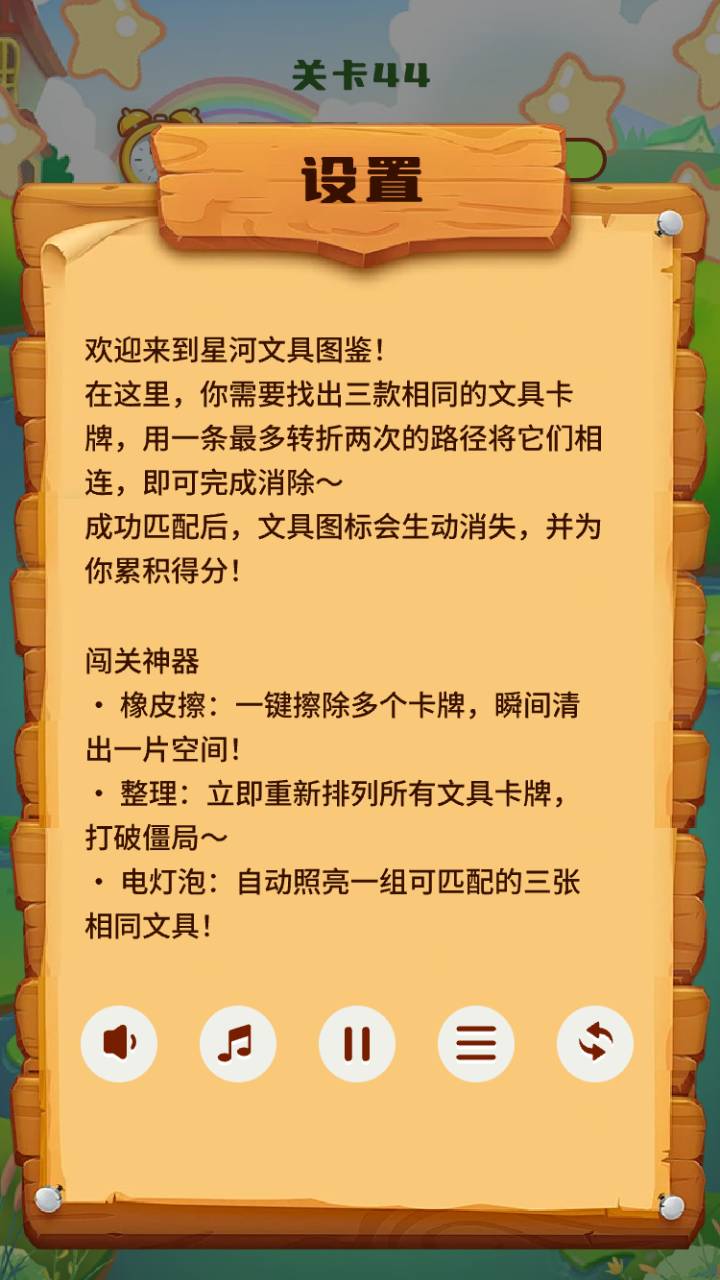Tap the pause button

click(x=357, y=1043)
